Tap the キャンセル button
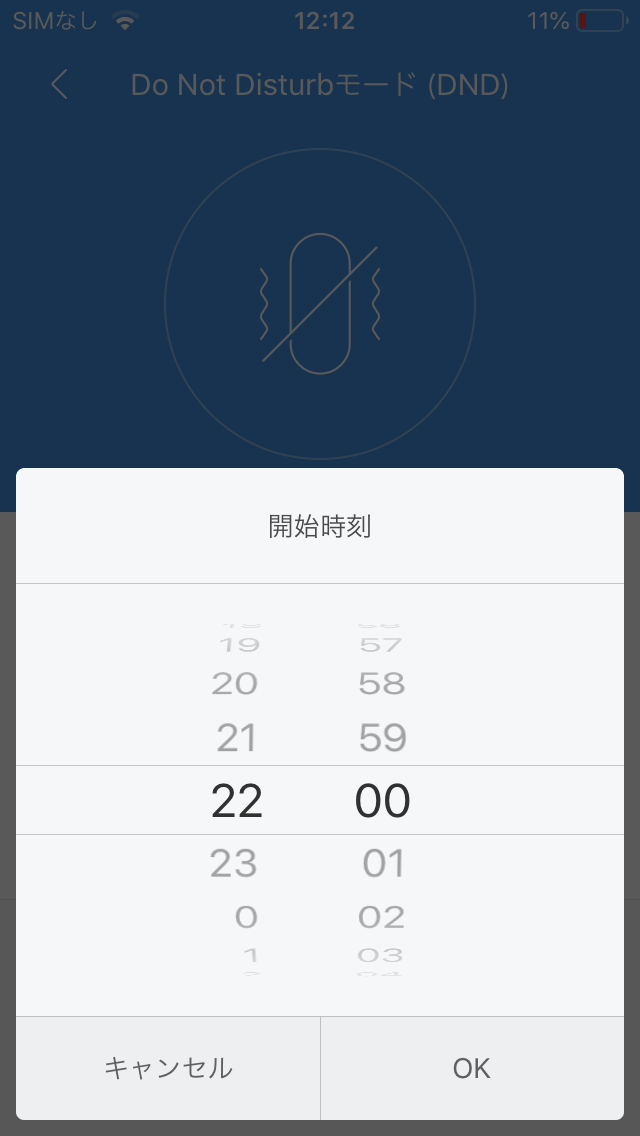640x1136 pixels. click(168, 1068)
